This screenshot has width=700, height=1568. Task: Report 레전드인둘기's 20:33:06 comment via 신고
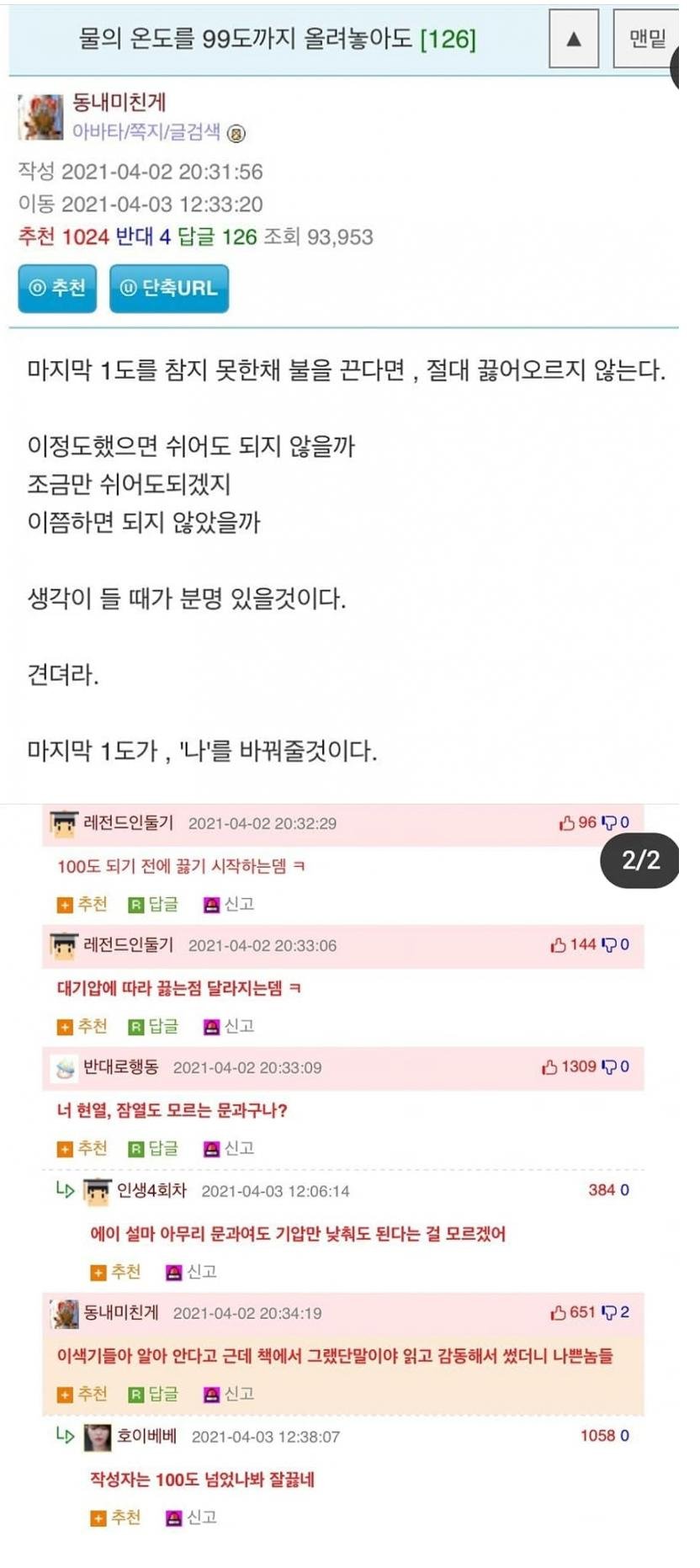229,1026
